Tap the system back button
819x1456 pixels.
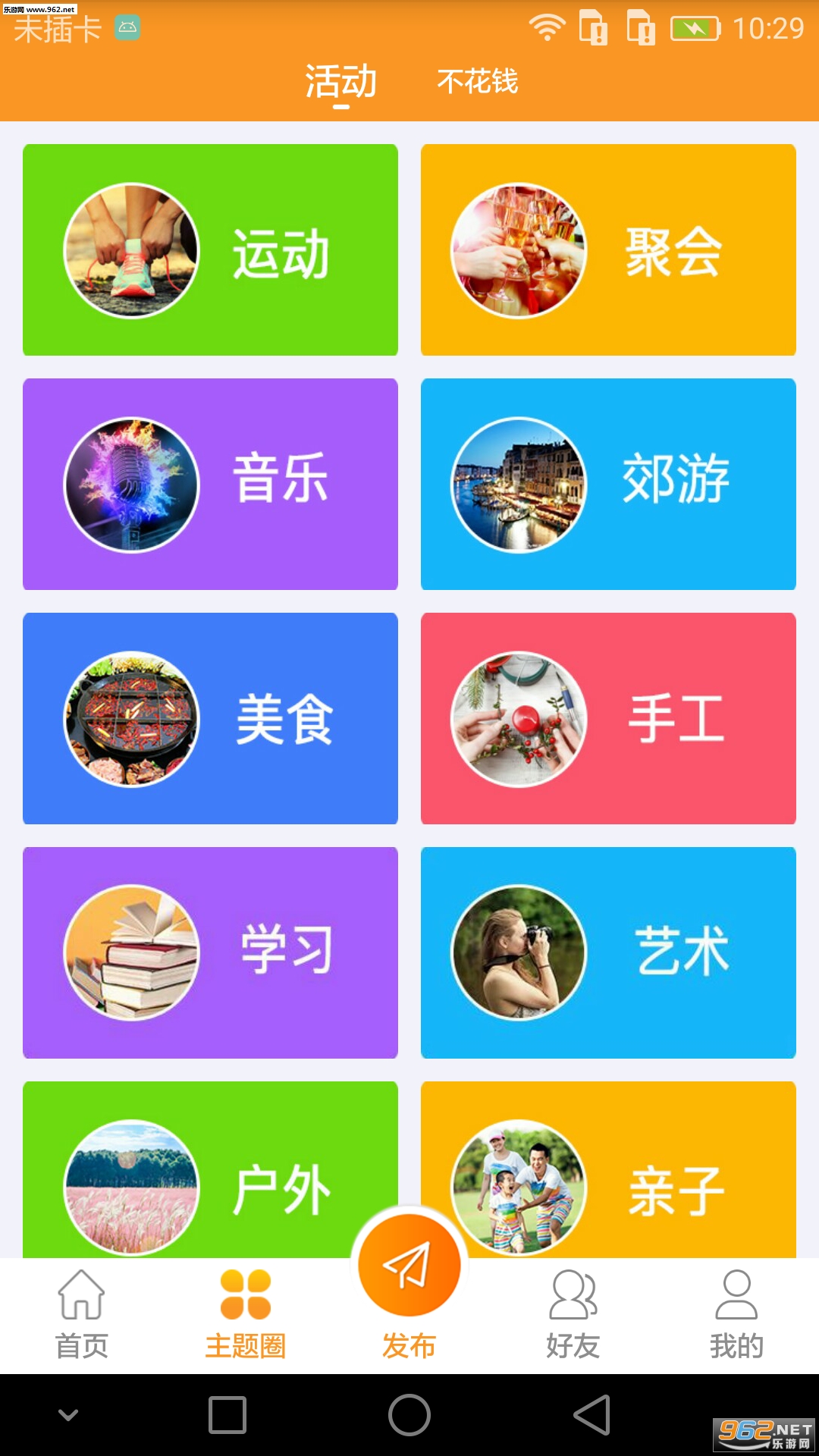tap(592, 1415)
